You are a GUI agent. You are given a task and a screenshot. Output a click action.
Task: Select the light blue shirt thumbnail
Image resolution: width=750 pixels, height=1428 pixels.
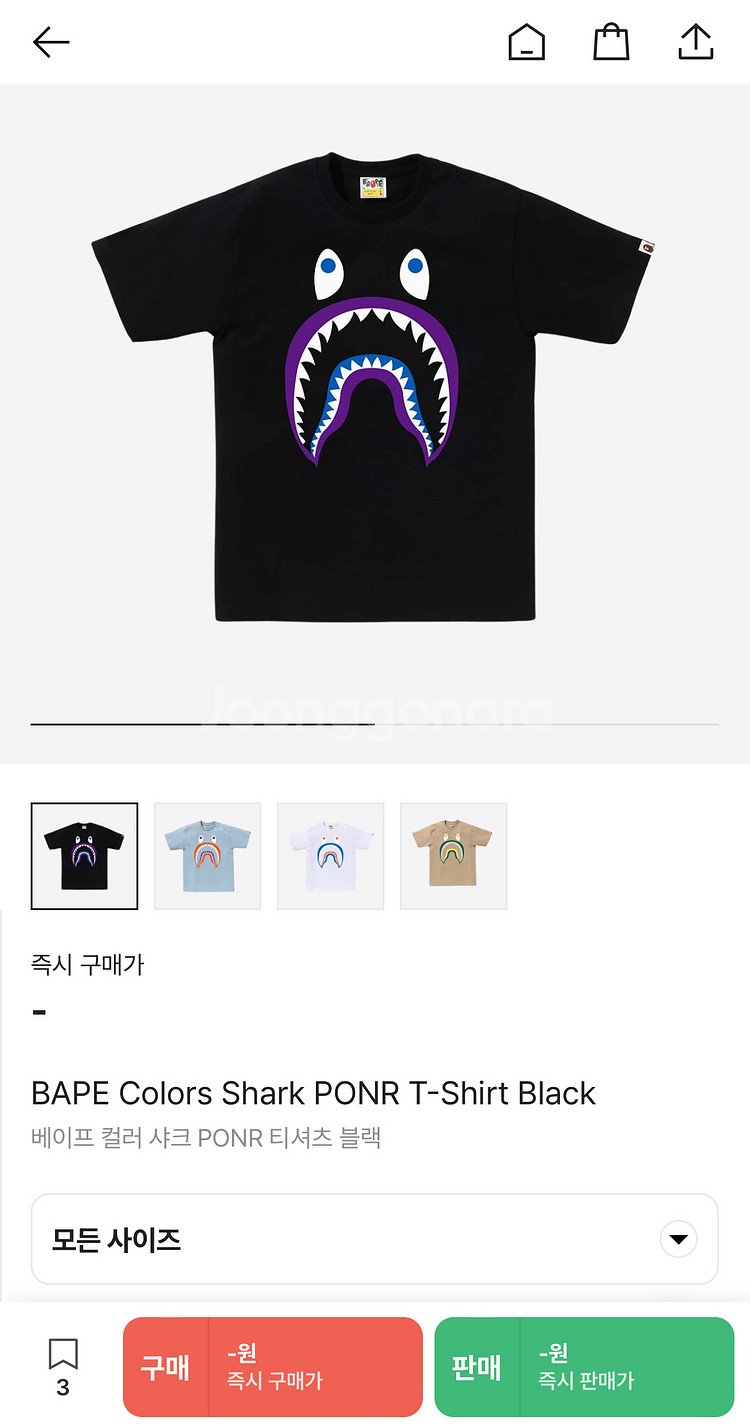(207, 856)
